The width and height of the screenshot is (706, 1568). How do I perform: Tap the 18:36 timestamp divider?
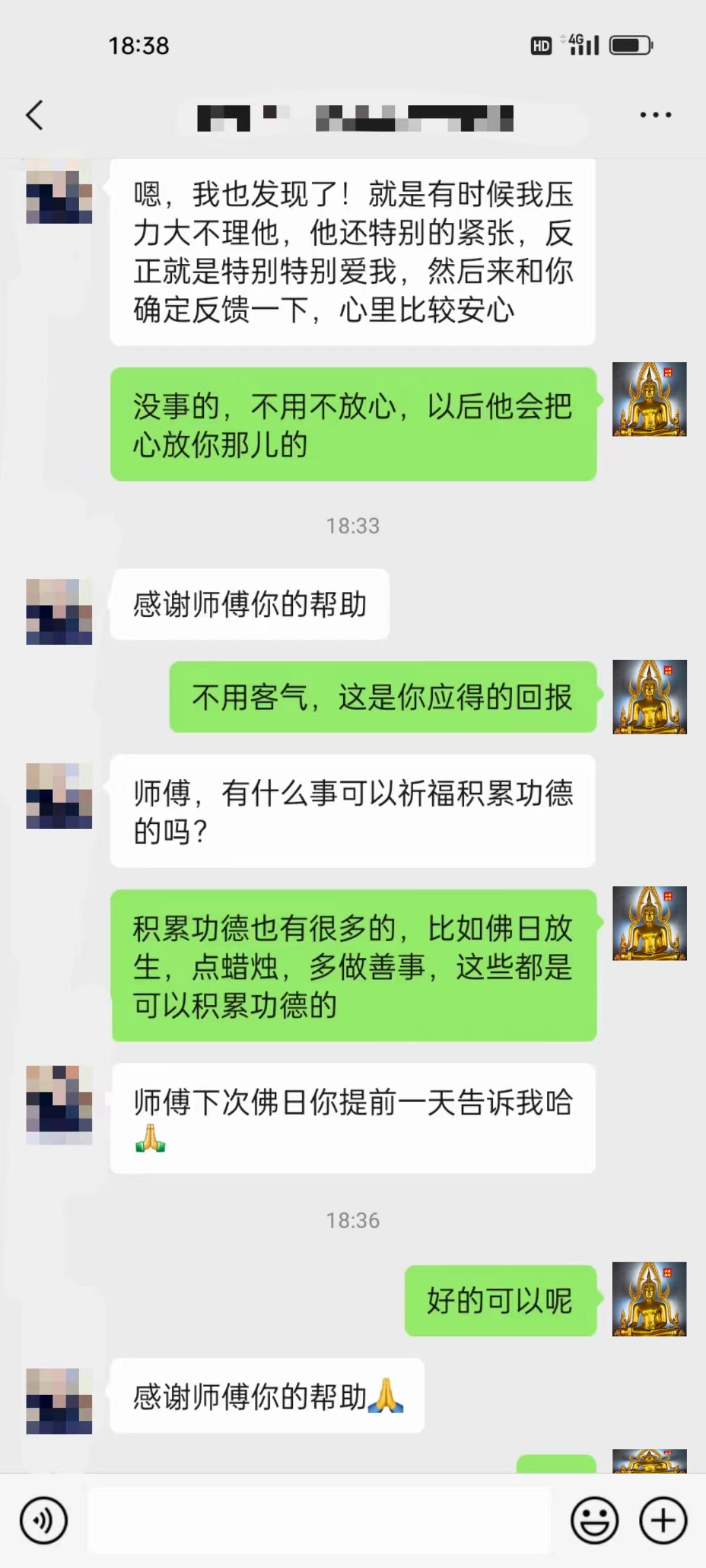tap(353, 1219)
